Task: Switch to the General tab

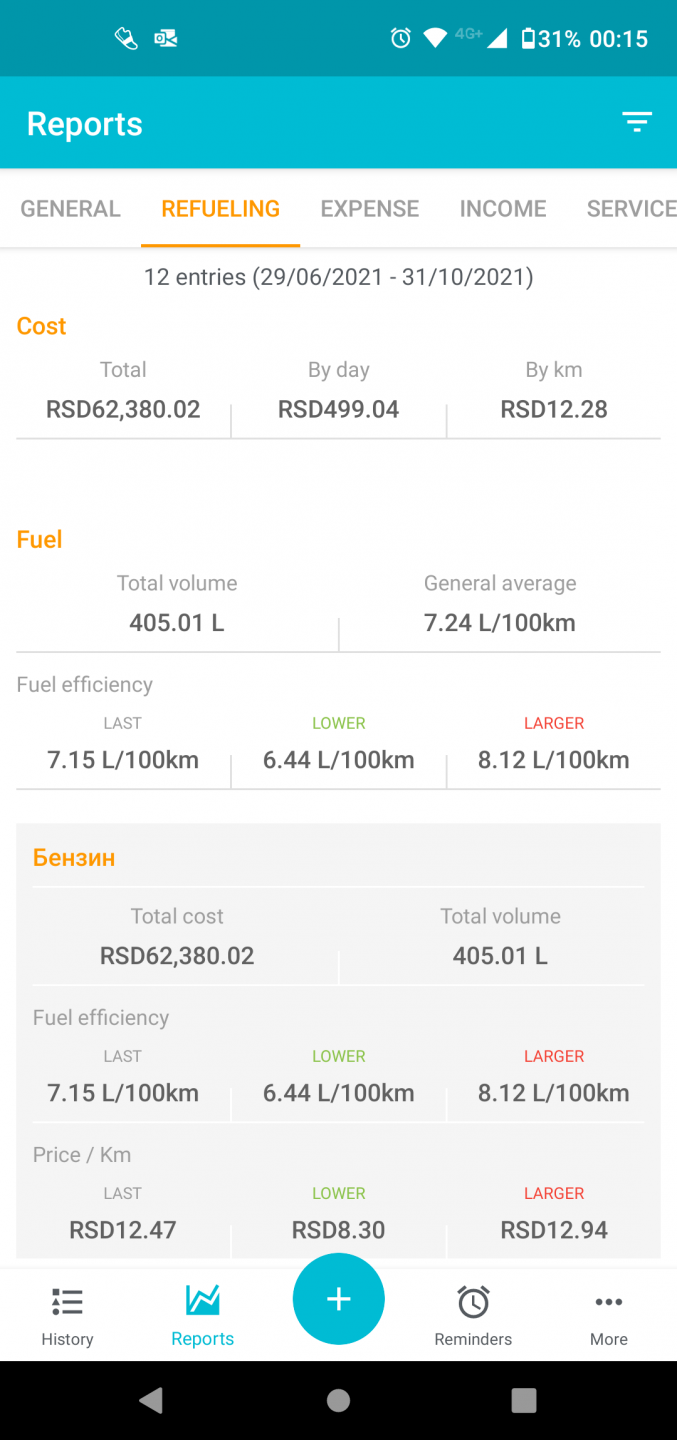Action: [x=70, y=209]
